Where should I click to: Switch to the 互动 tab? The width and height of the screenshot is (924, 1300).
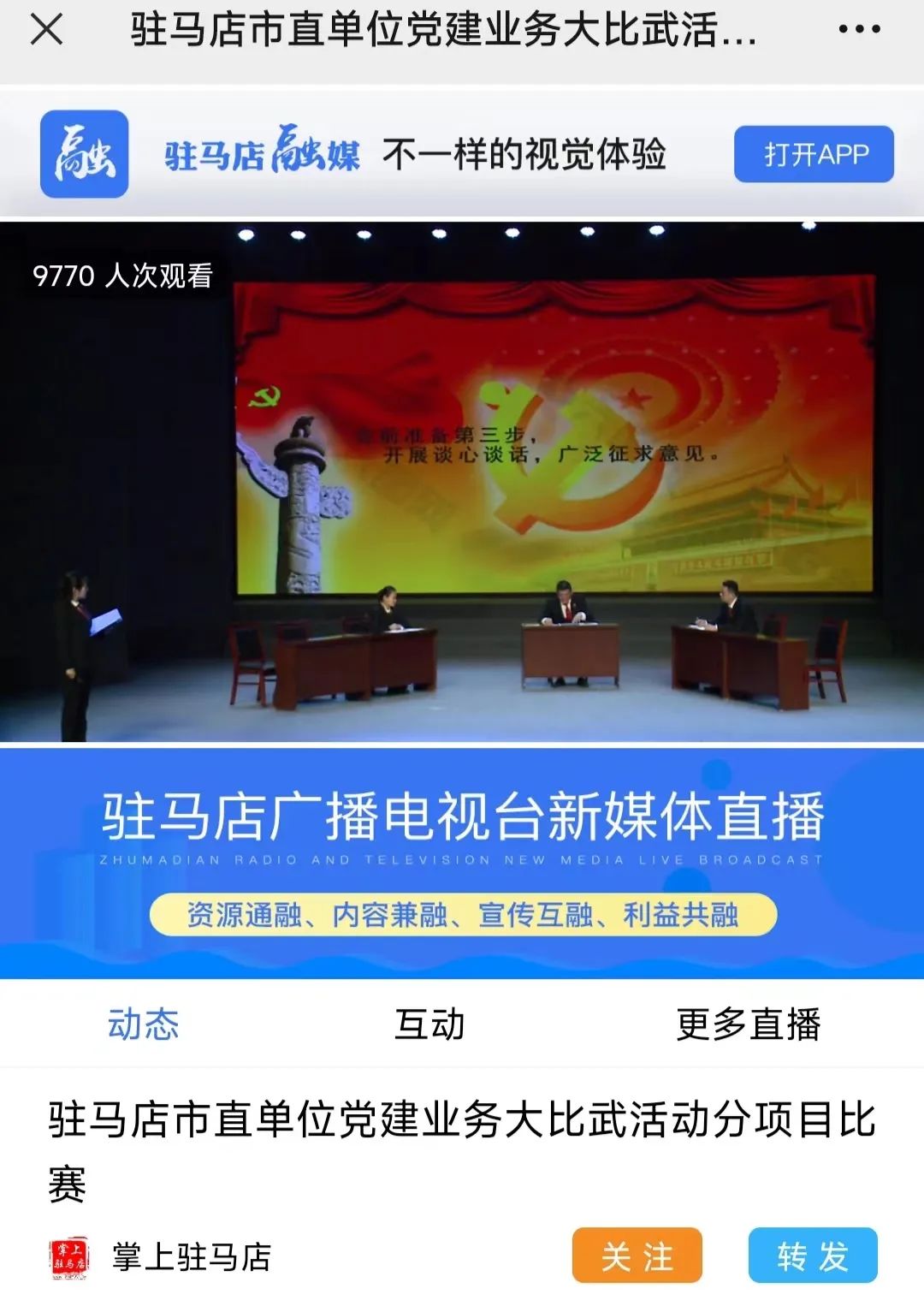pos(429,1024)
